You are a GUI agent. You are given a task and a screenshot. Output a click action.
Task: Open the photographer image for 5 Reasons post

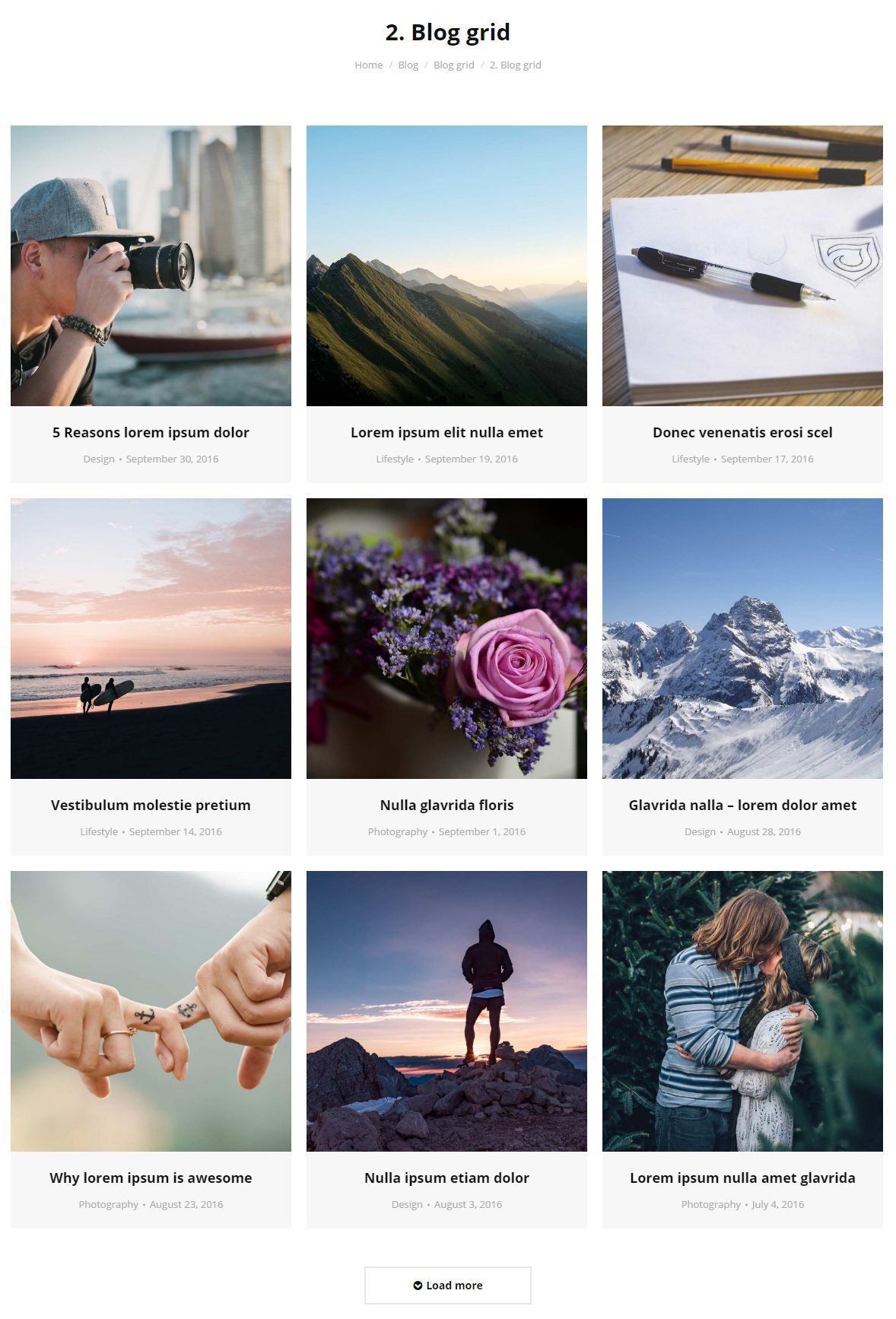click(x=151, y=265)
